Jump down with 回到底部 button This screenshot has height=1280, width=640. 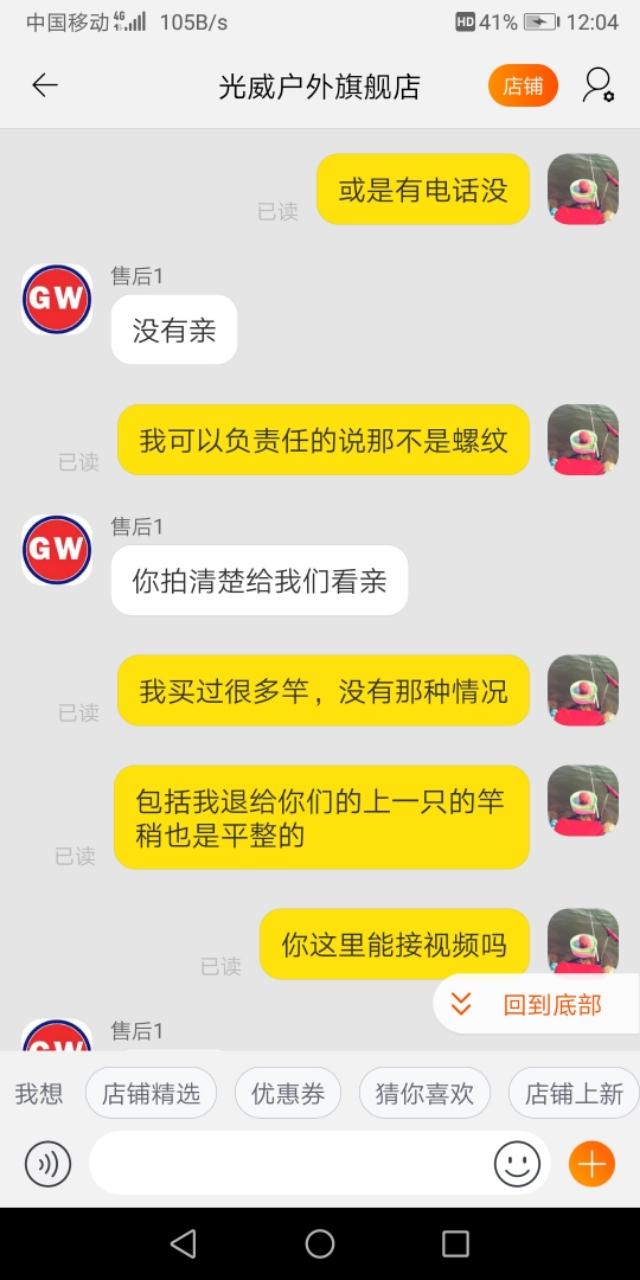(537, 1004)
